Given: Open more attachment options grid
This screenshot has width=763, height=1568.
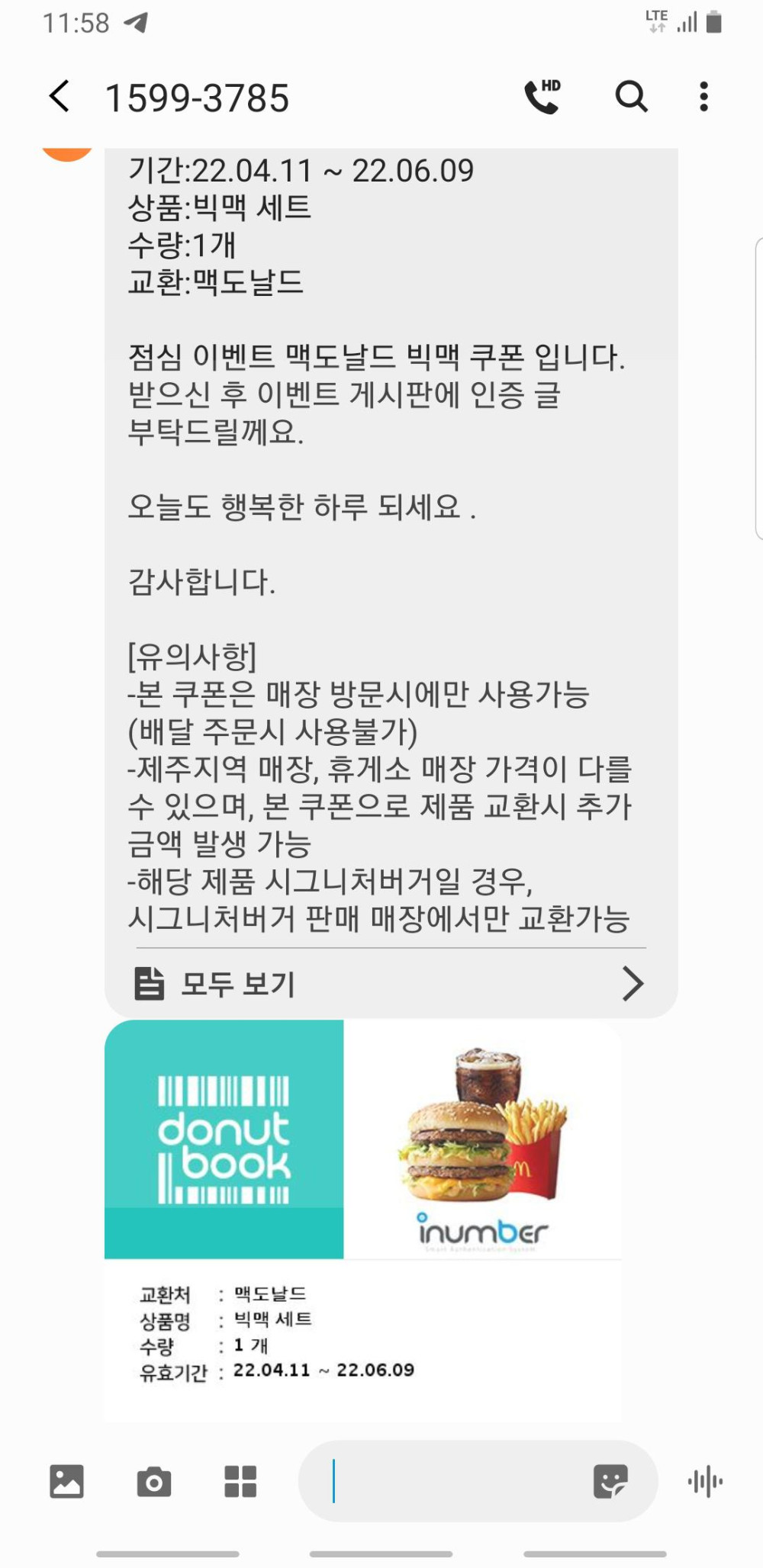Looking at the screenshot, I should tap(240, 1481).
